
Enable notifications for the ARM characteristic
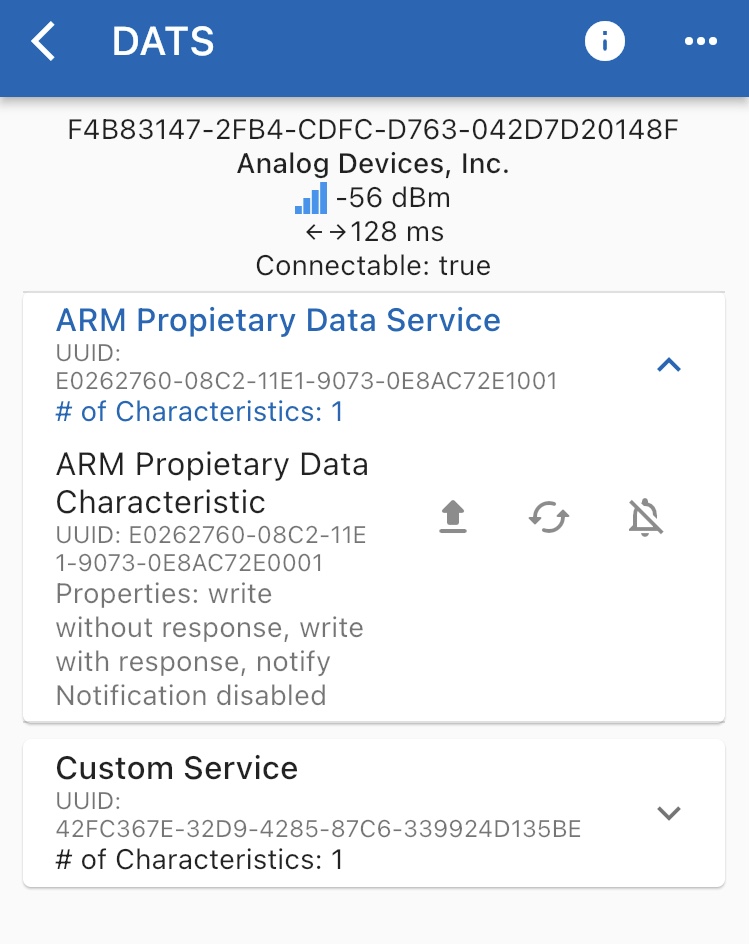click(x=645, y=517)
